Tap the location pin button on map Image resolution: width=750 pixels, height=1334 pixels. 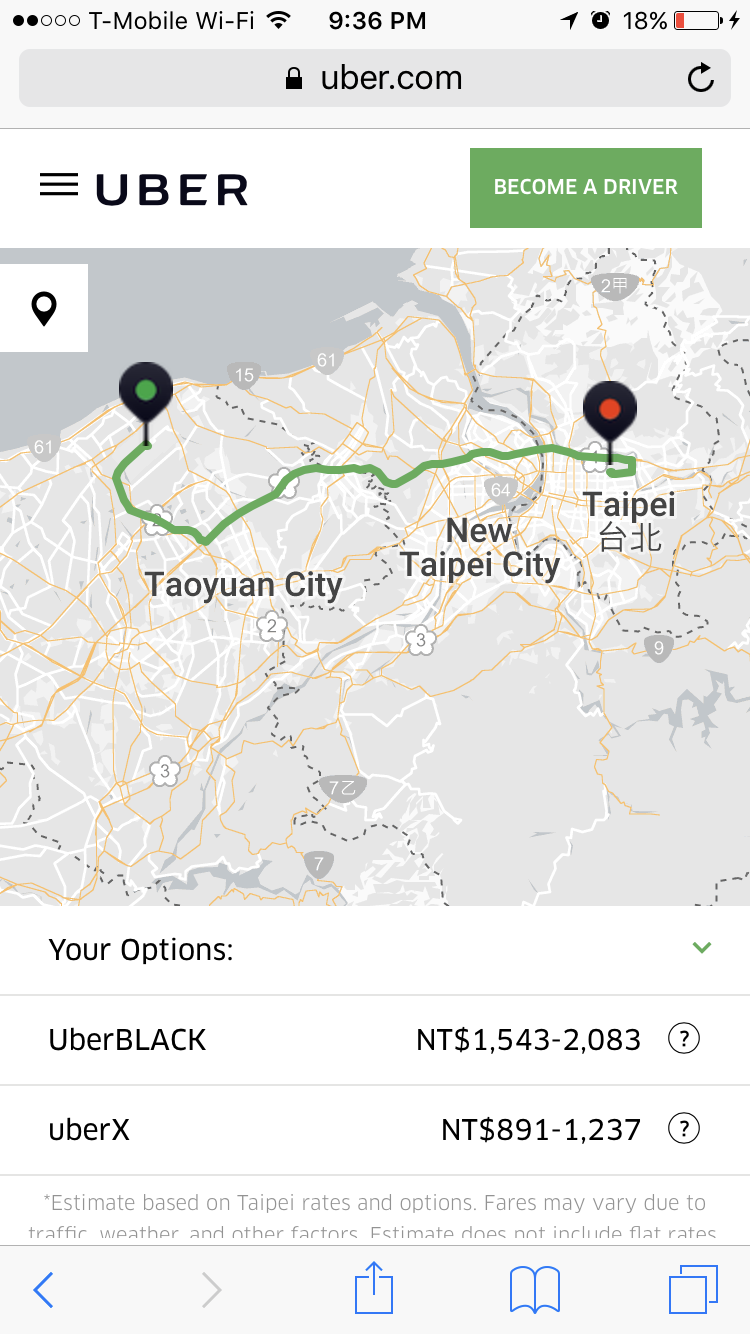click(x=44, y=308)
